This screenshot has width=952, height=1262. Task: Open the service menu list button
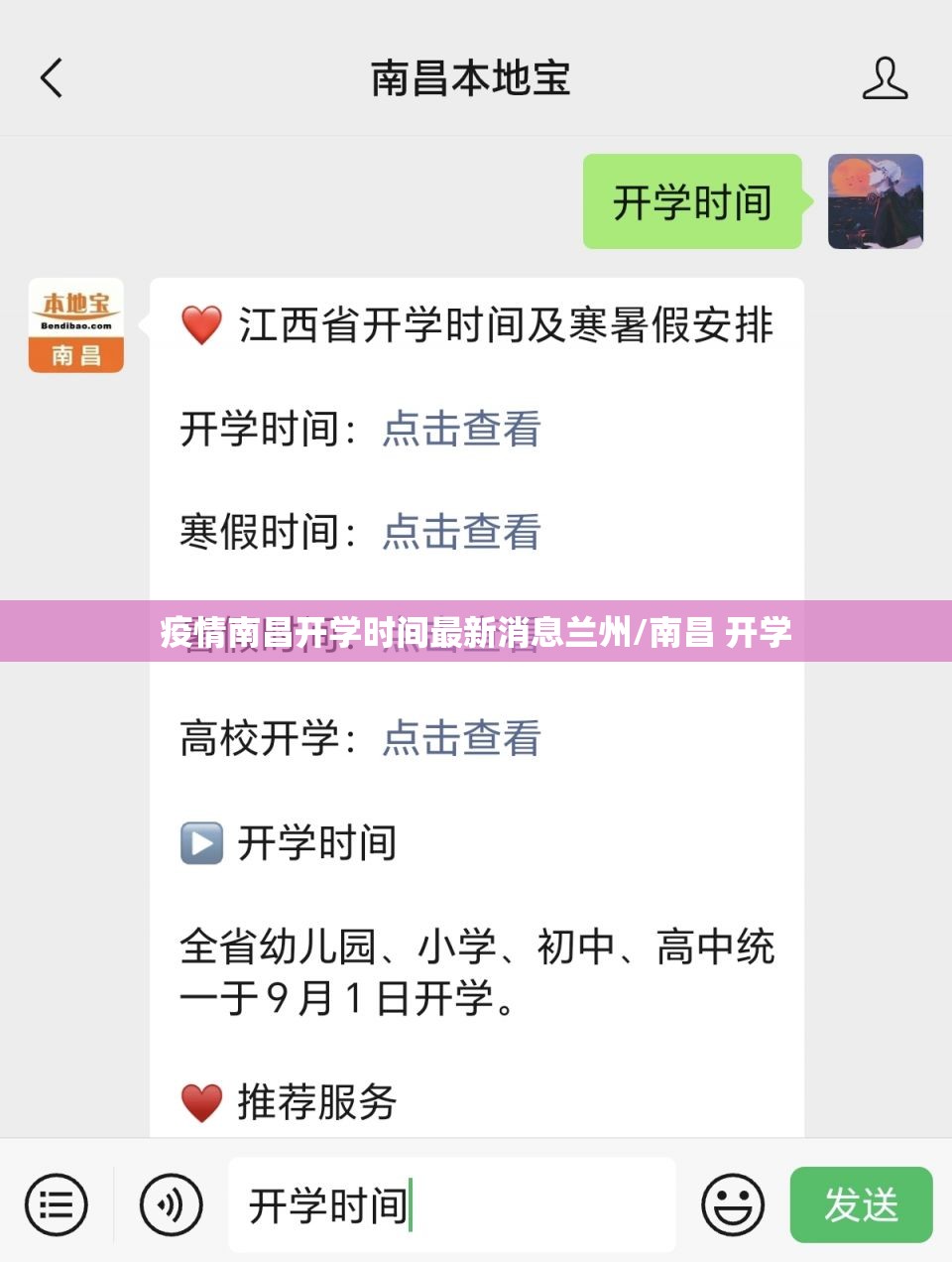[x=56, y=1205]
